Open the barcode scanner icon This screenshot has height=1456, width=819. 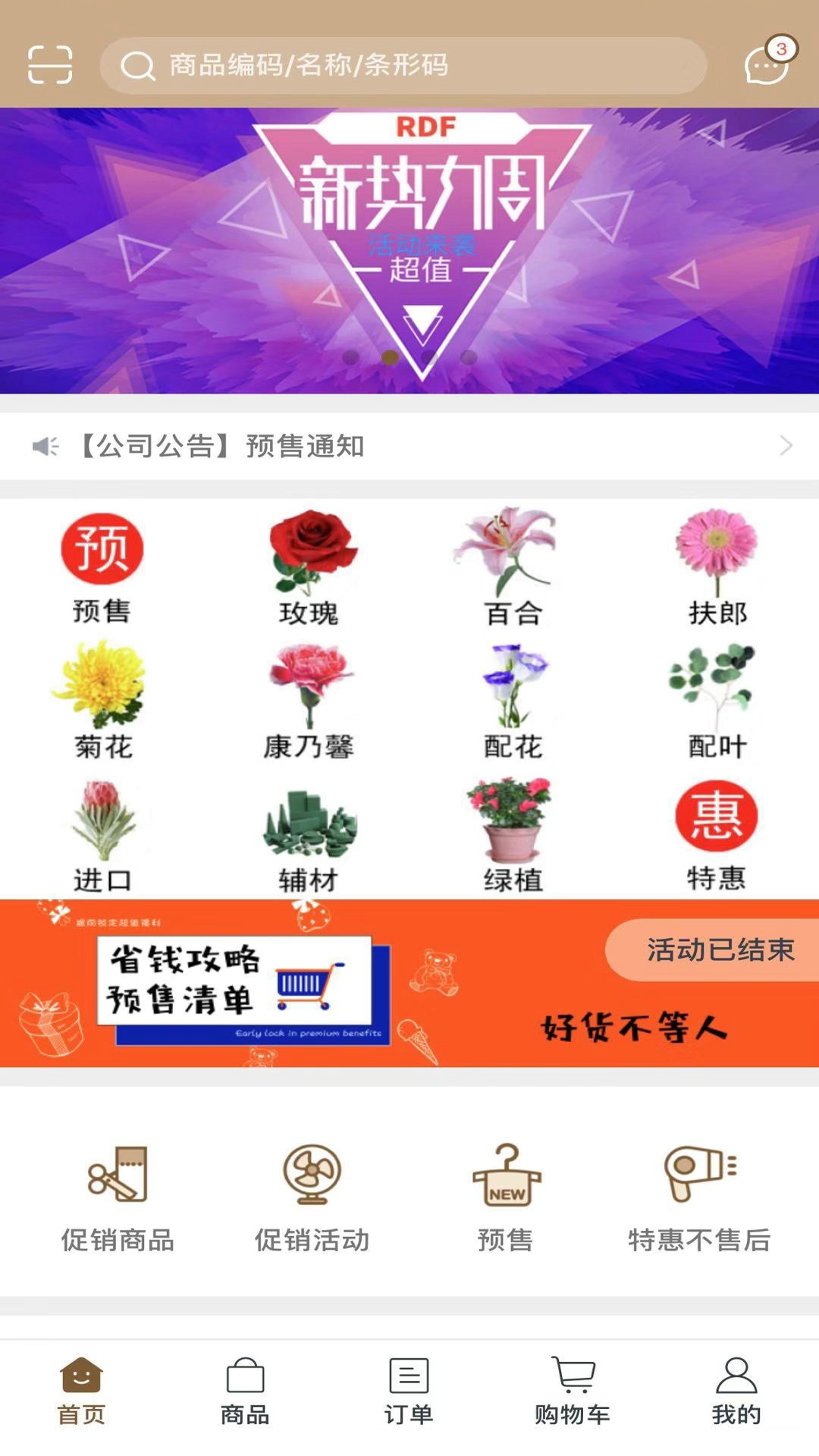[x=50, y=64]
